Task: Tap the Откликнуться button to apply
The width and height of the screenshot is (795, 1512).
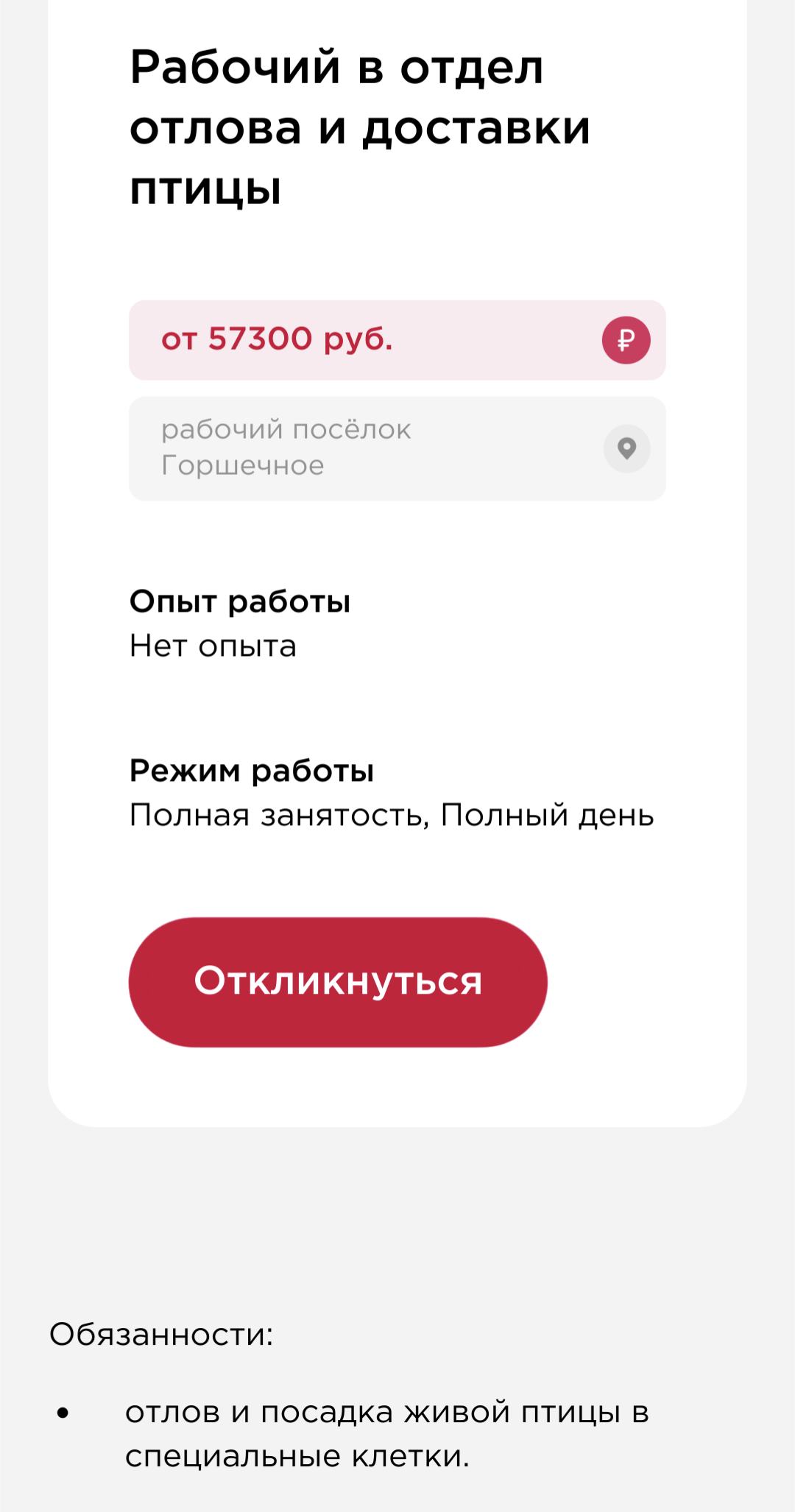Action: tap(338, 982)
